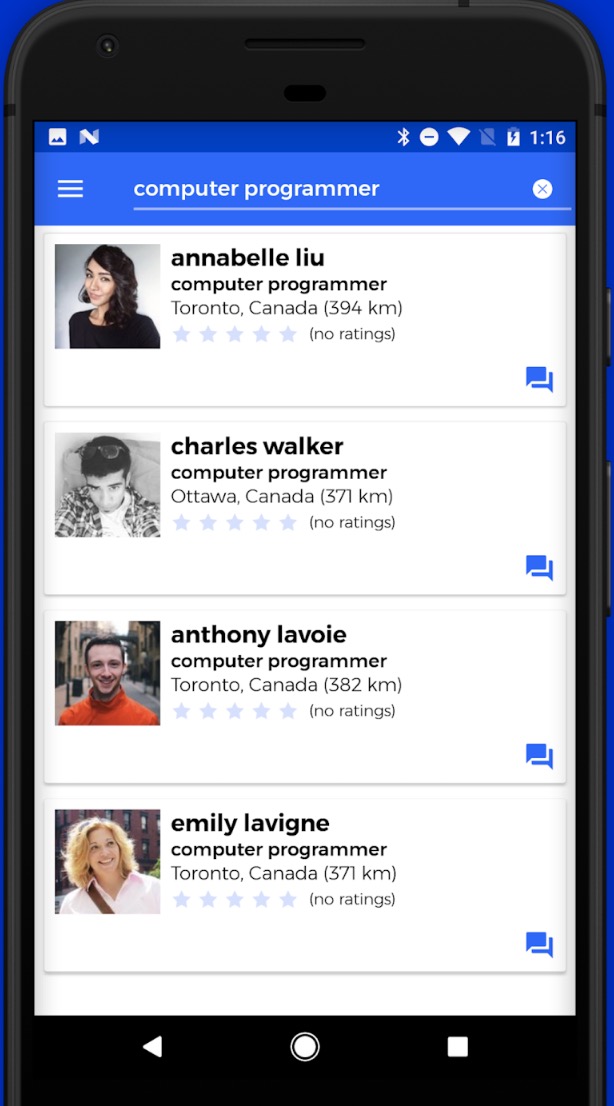
Task: Open annabelle liu's profile card
Action: click(x=305, y=320)
